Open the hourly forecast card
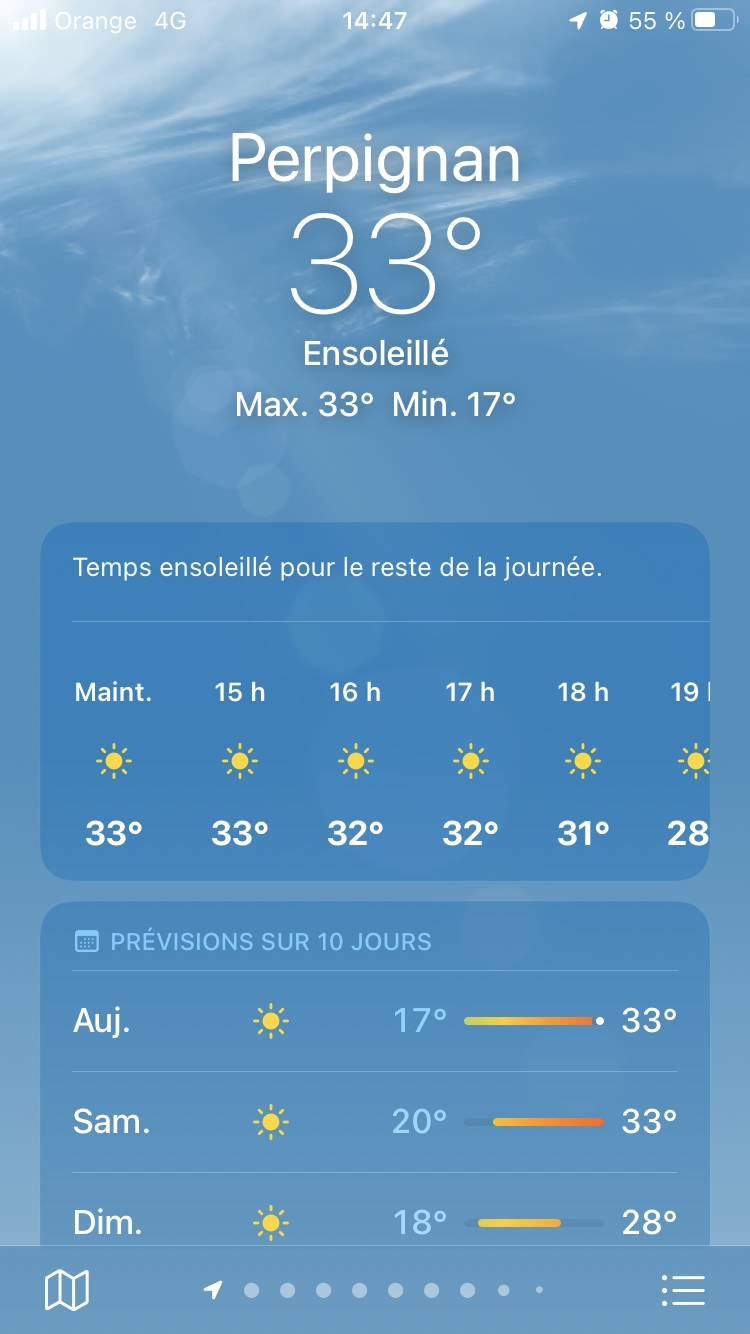The width and height of the screenshot is (750, 1334). [375, 701]
